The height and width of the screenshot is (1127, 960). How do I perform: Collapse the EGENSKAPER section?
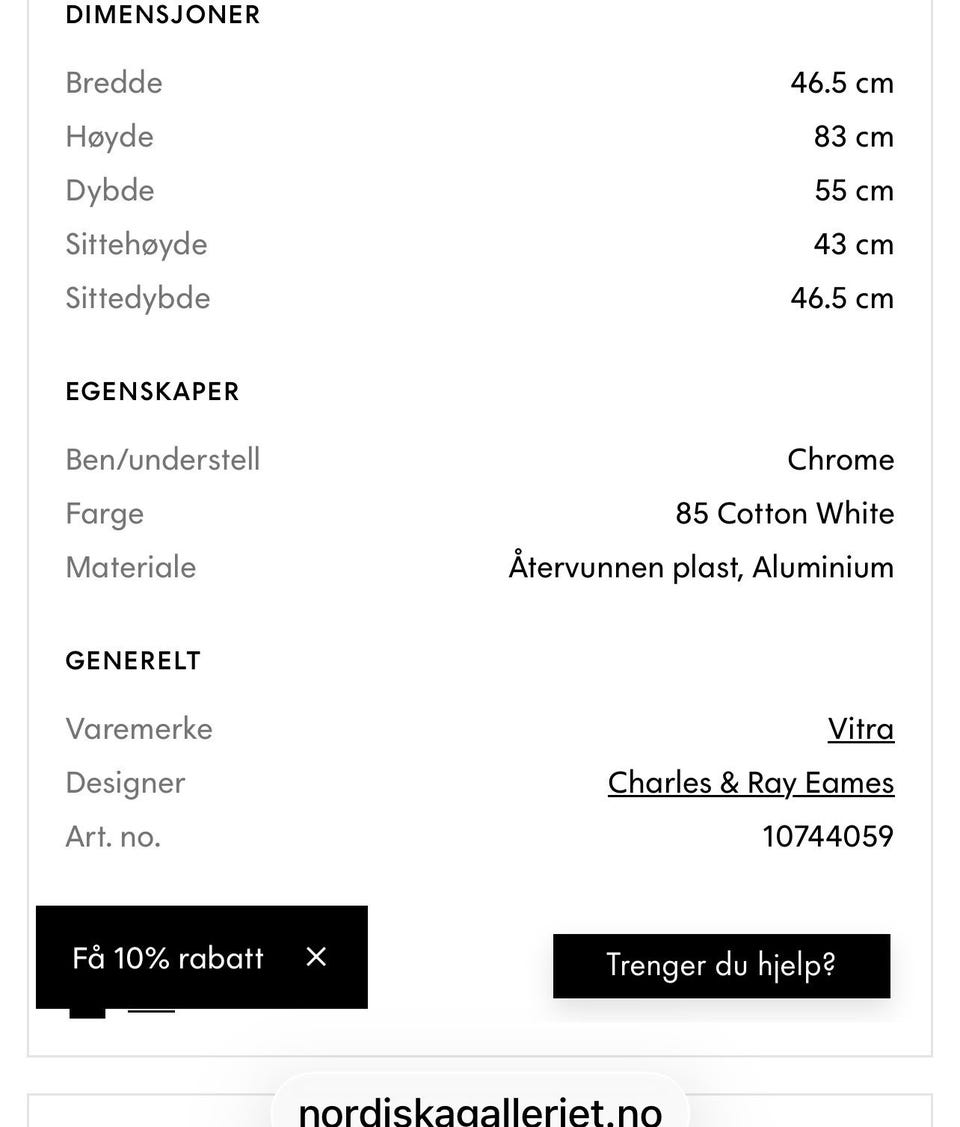[152, 391]
